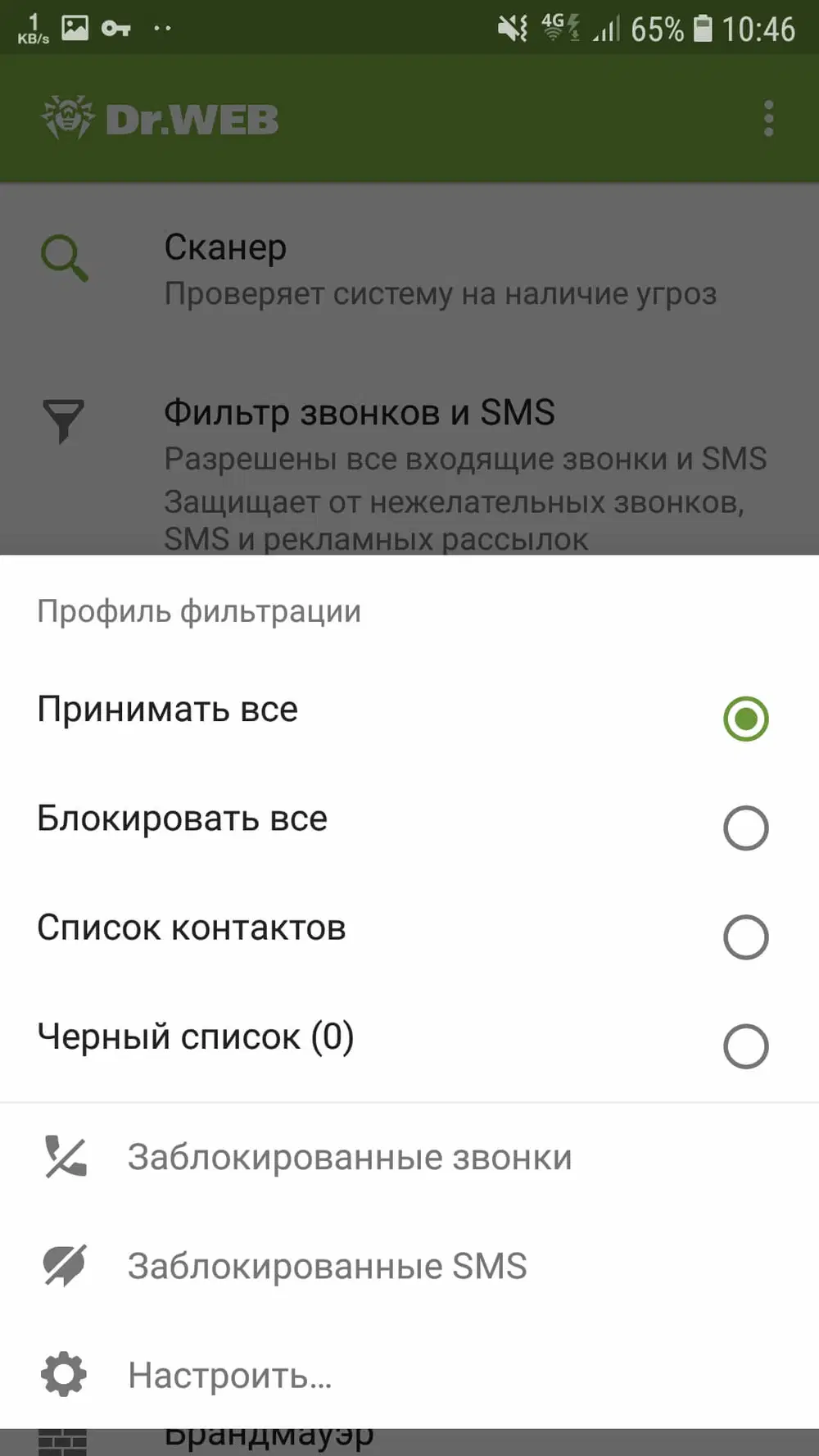Select «Список контактов» filtering option

tap(745, 937)
